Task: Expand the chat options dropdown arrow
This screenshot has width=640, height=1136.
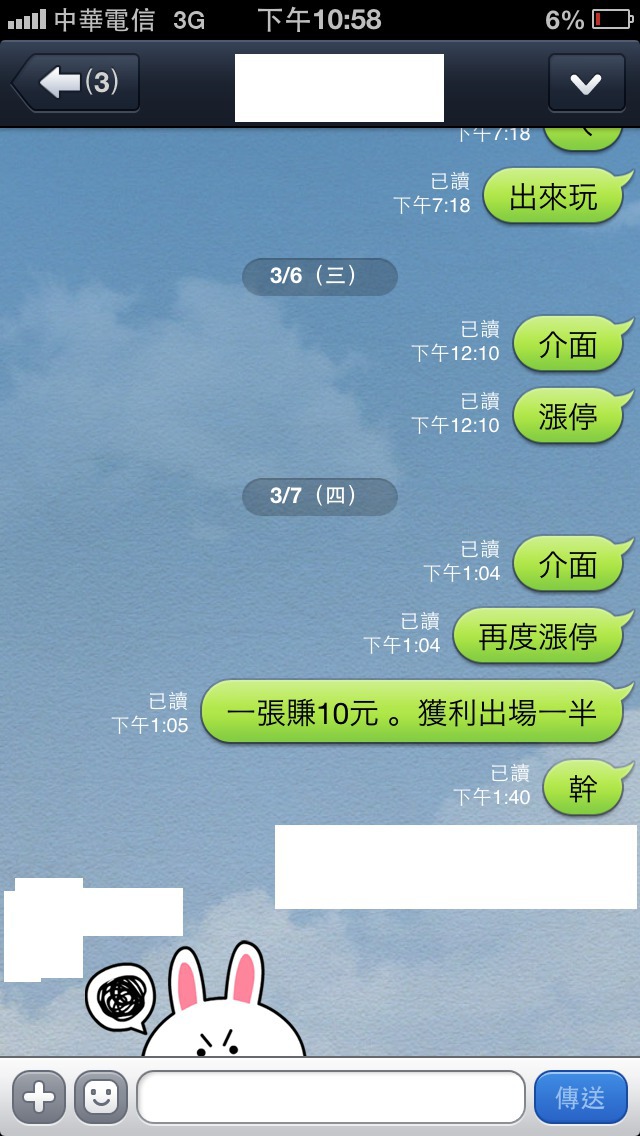Action: point(585,83)
